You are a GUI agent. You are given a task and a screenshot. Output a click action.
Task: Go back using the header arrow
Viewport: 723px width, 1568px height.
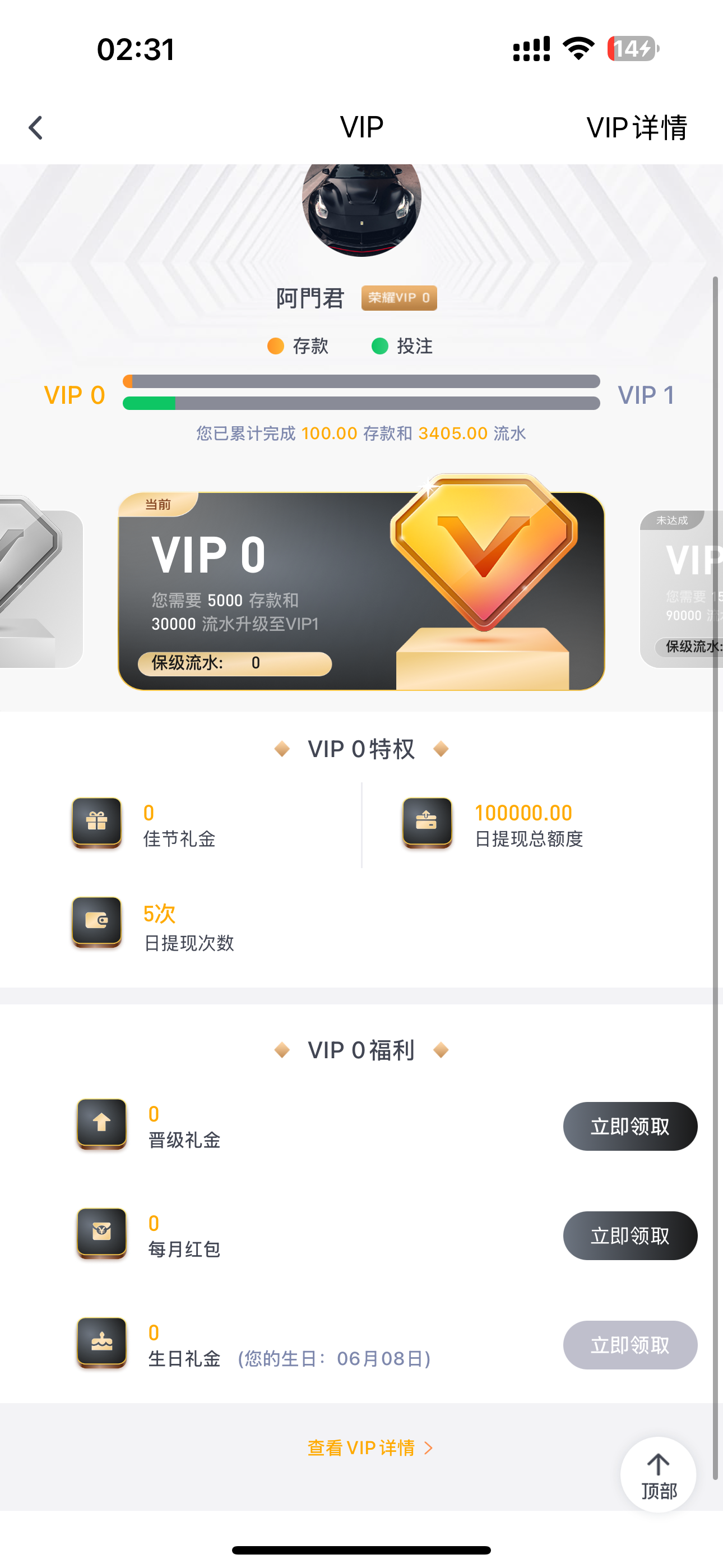36,128
